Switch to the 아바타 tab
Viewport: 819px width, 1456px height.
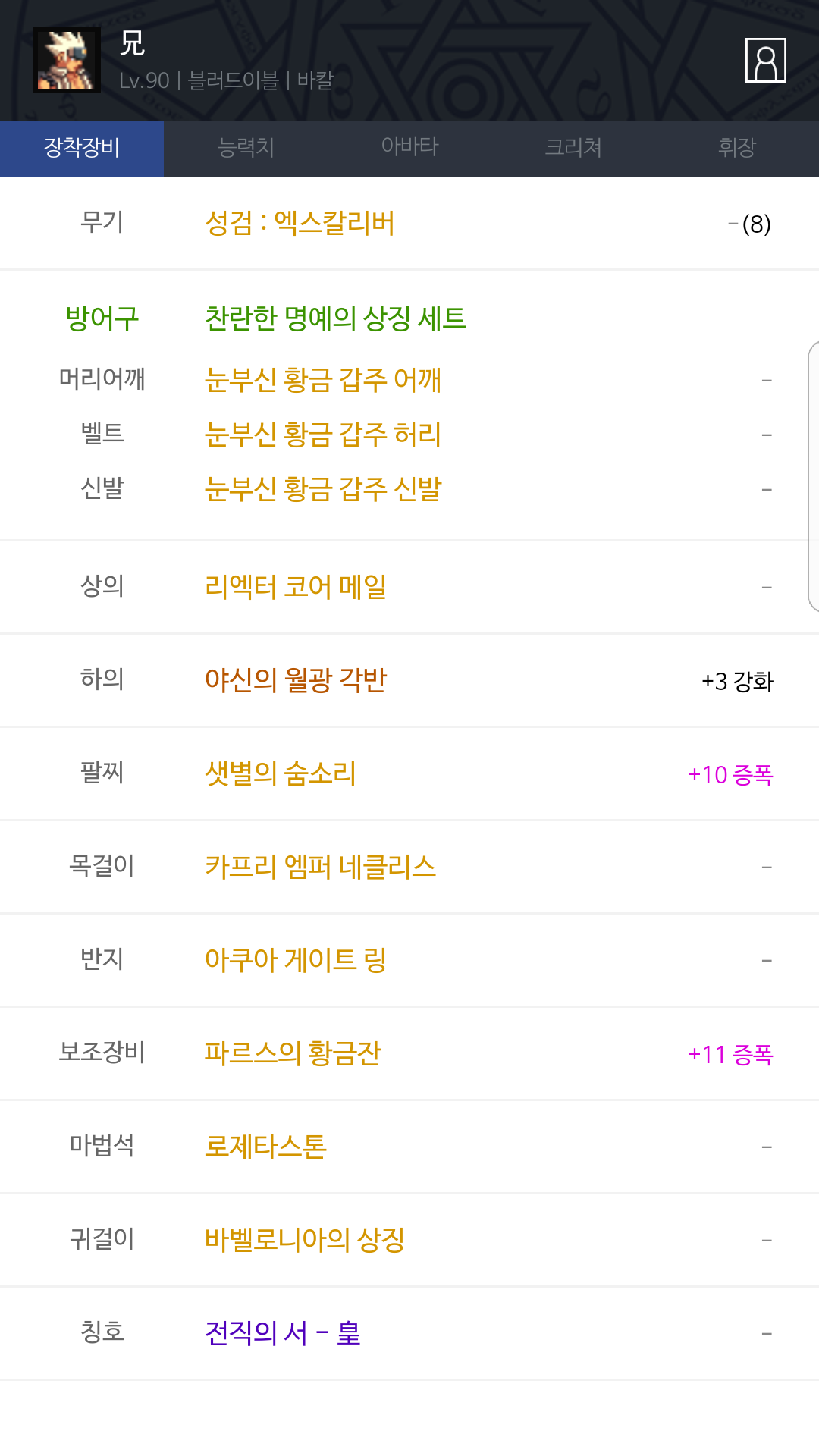[409, 149]
